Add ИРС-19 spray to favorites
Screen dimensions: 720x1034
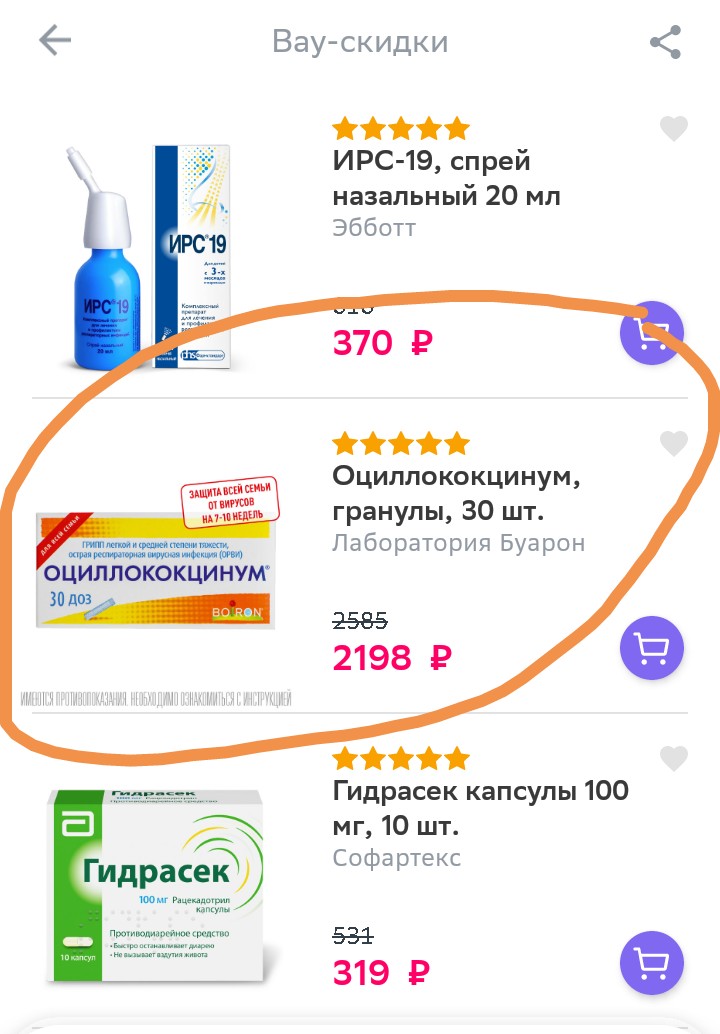click(x=675, y=129)
